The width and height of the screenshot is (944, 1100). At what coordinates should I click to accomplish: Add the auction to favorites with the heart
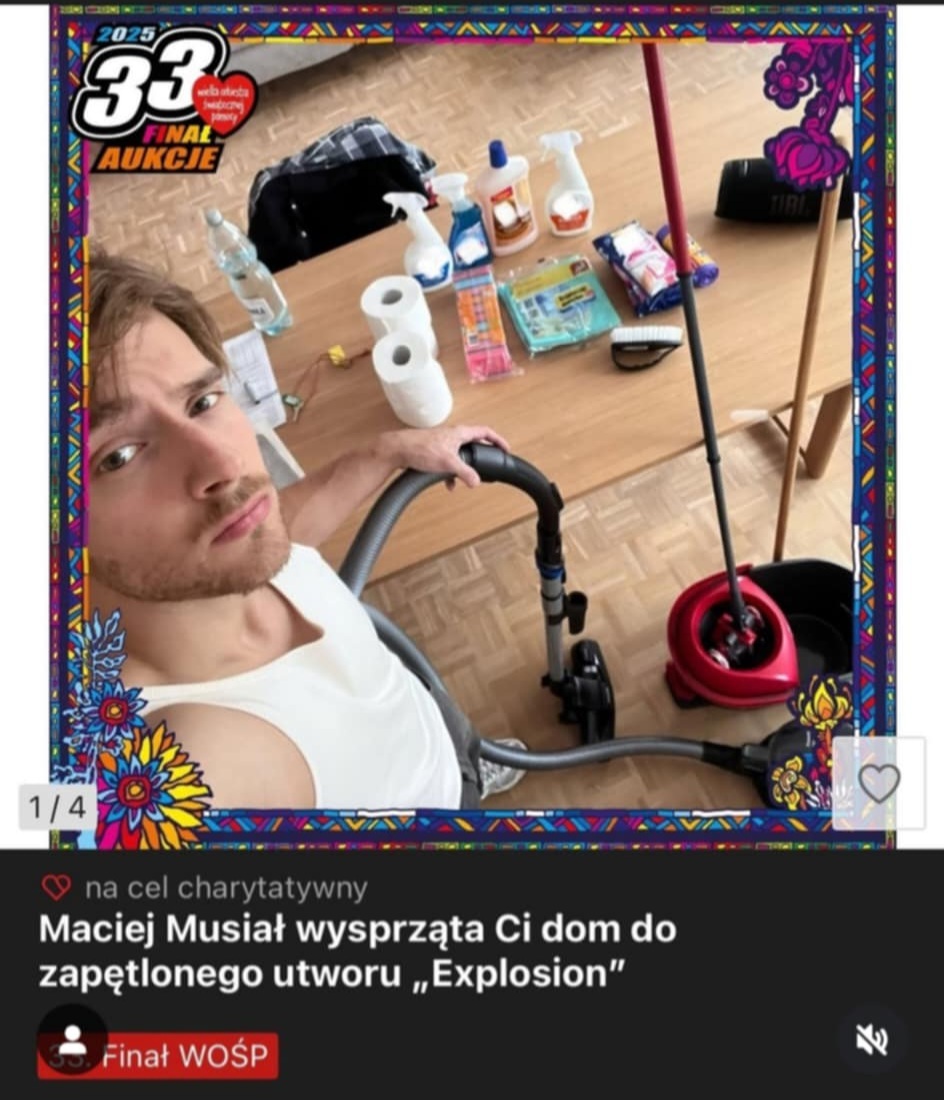(879, 783)
